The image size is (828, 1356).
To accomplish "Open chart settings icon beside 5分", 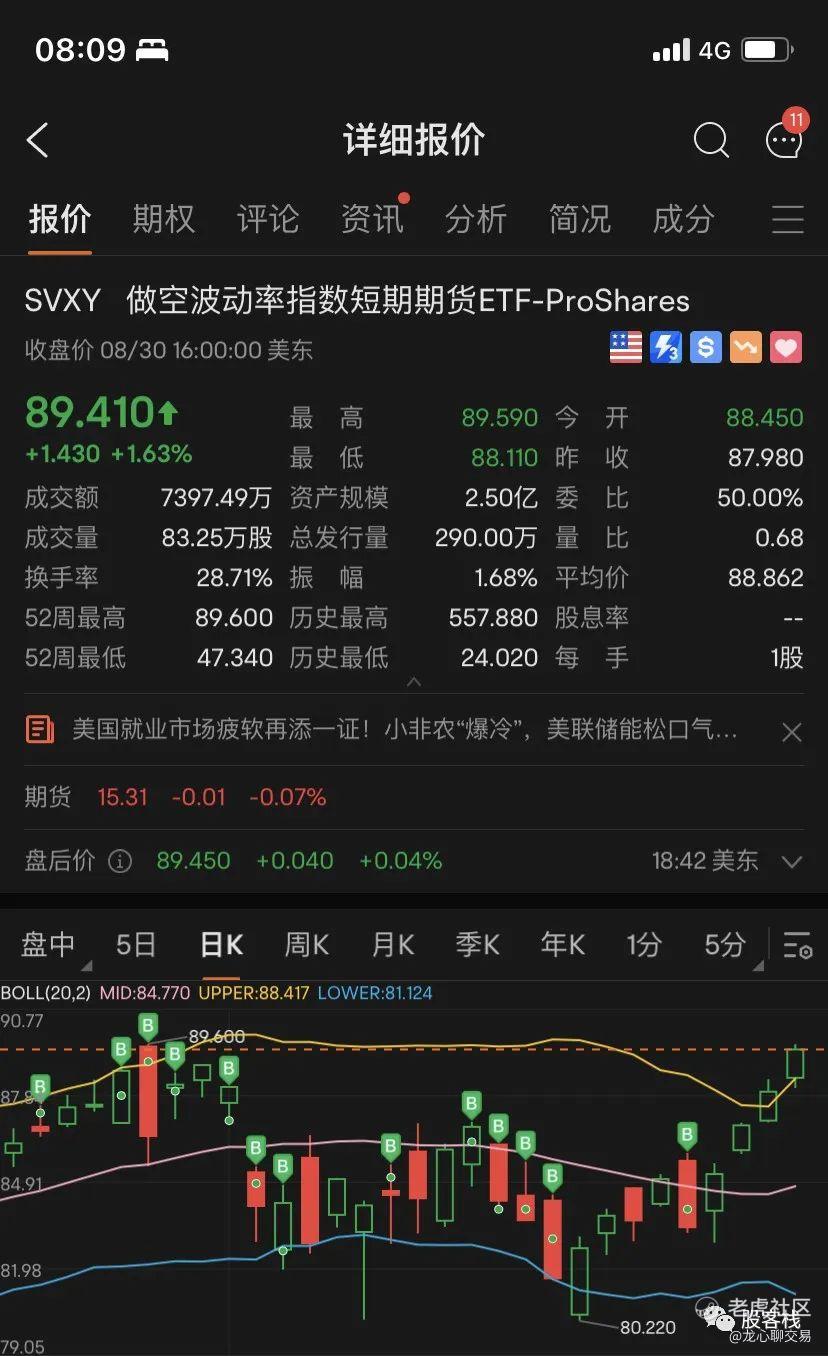I will click(797, 945).
